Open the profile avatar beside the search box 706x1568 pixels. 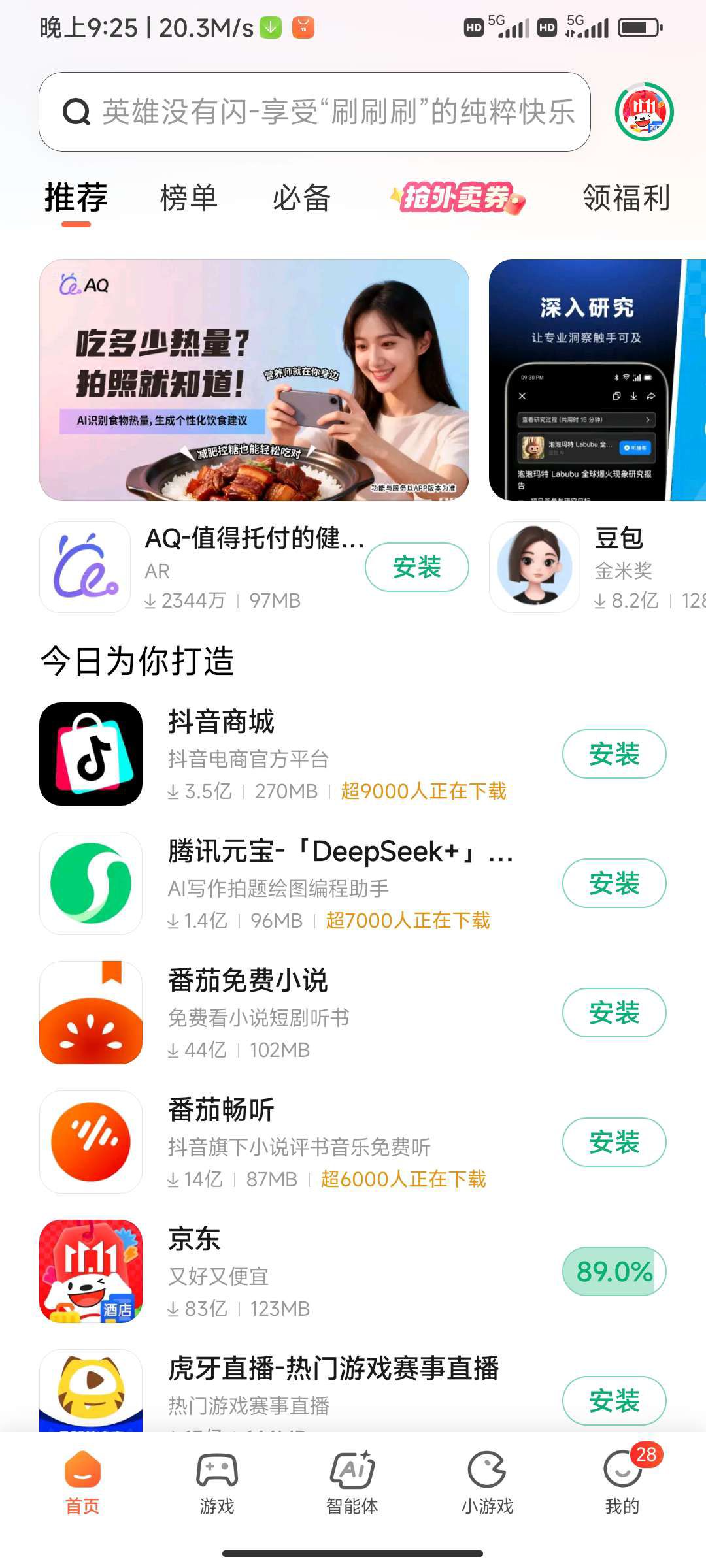(644, 112)
